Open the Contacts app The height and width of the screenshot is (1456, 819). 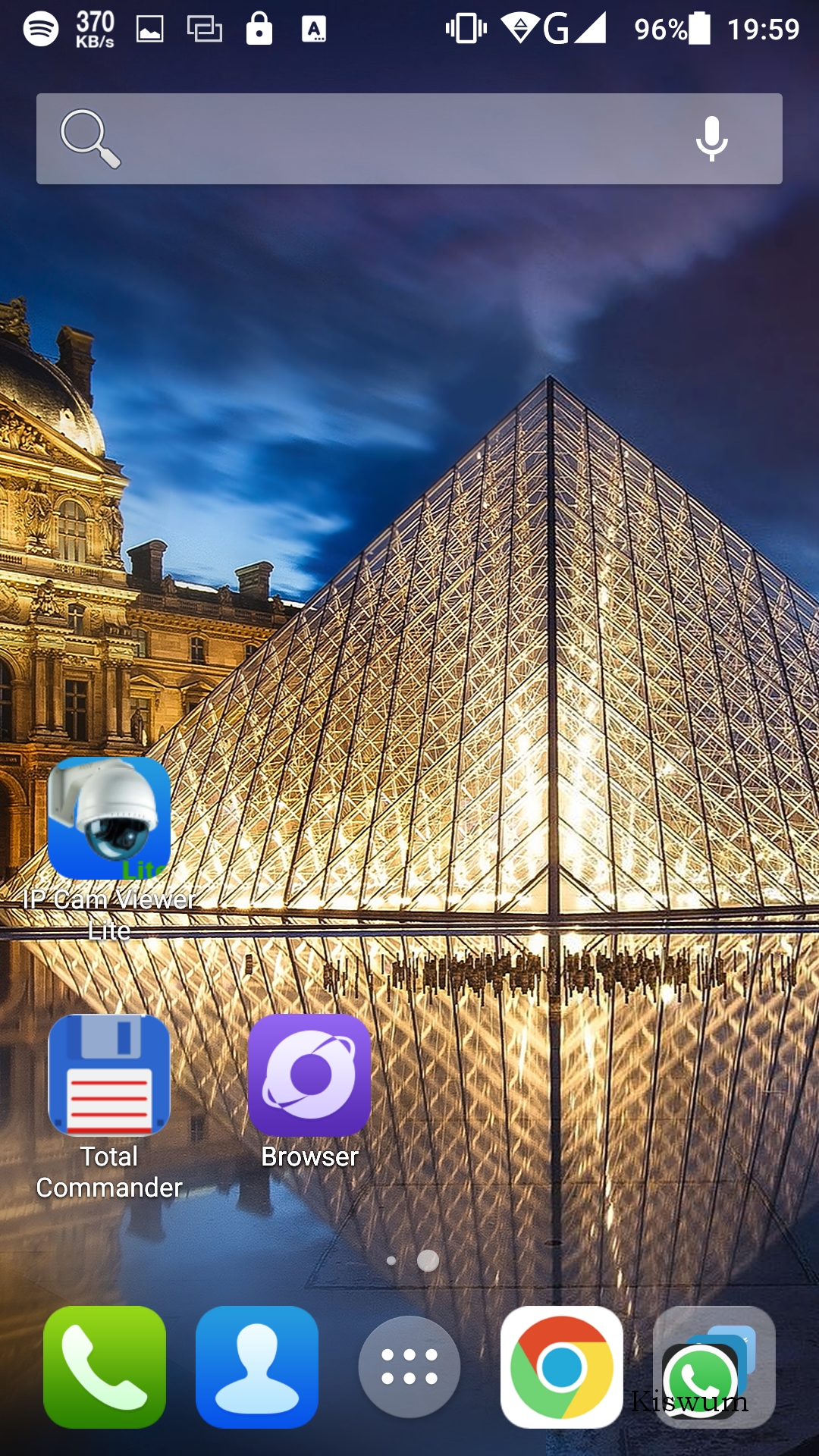tap(257, 1367)
